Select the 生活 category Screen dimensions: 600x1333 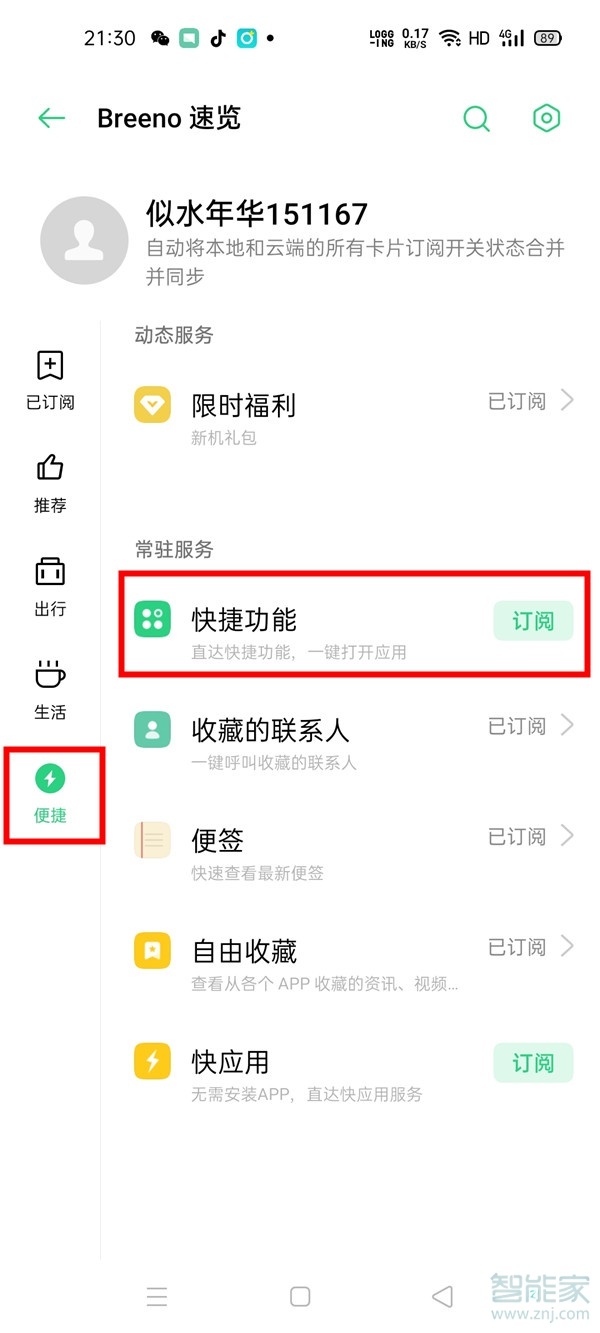point(50,689)
